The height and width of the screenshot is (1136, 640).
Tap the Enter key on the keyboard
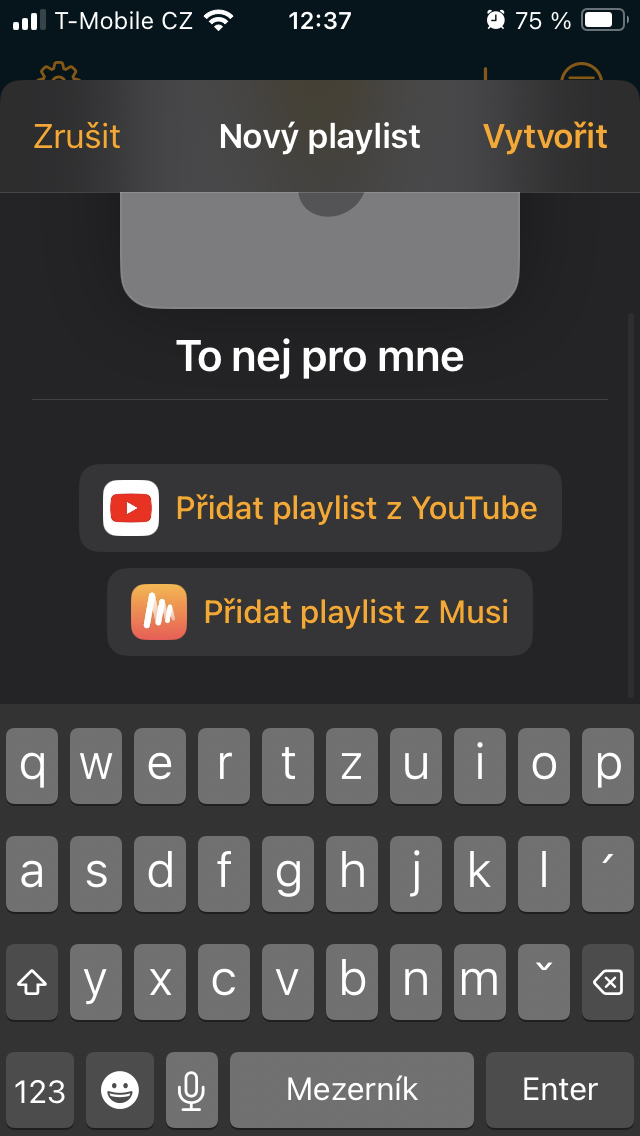(x=560, y=1089)
